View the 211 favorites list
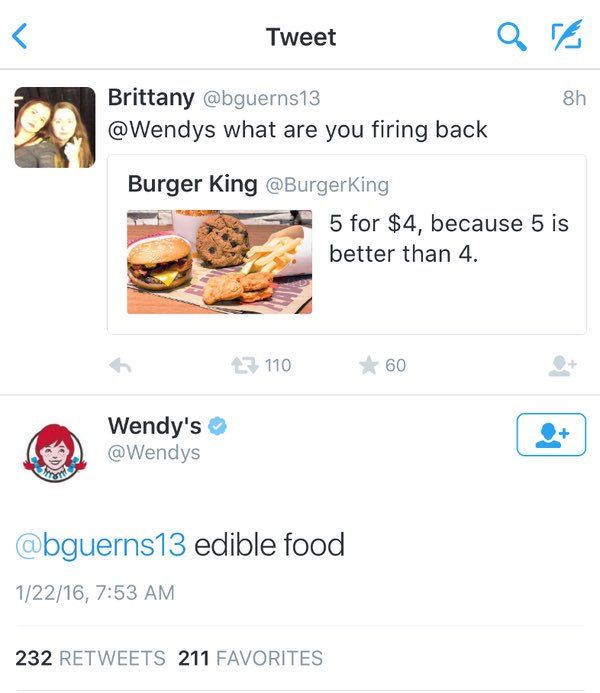 250,658
